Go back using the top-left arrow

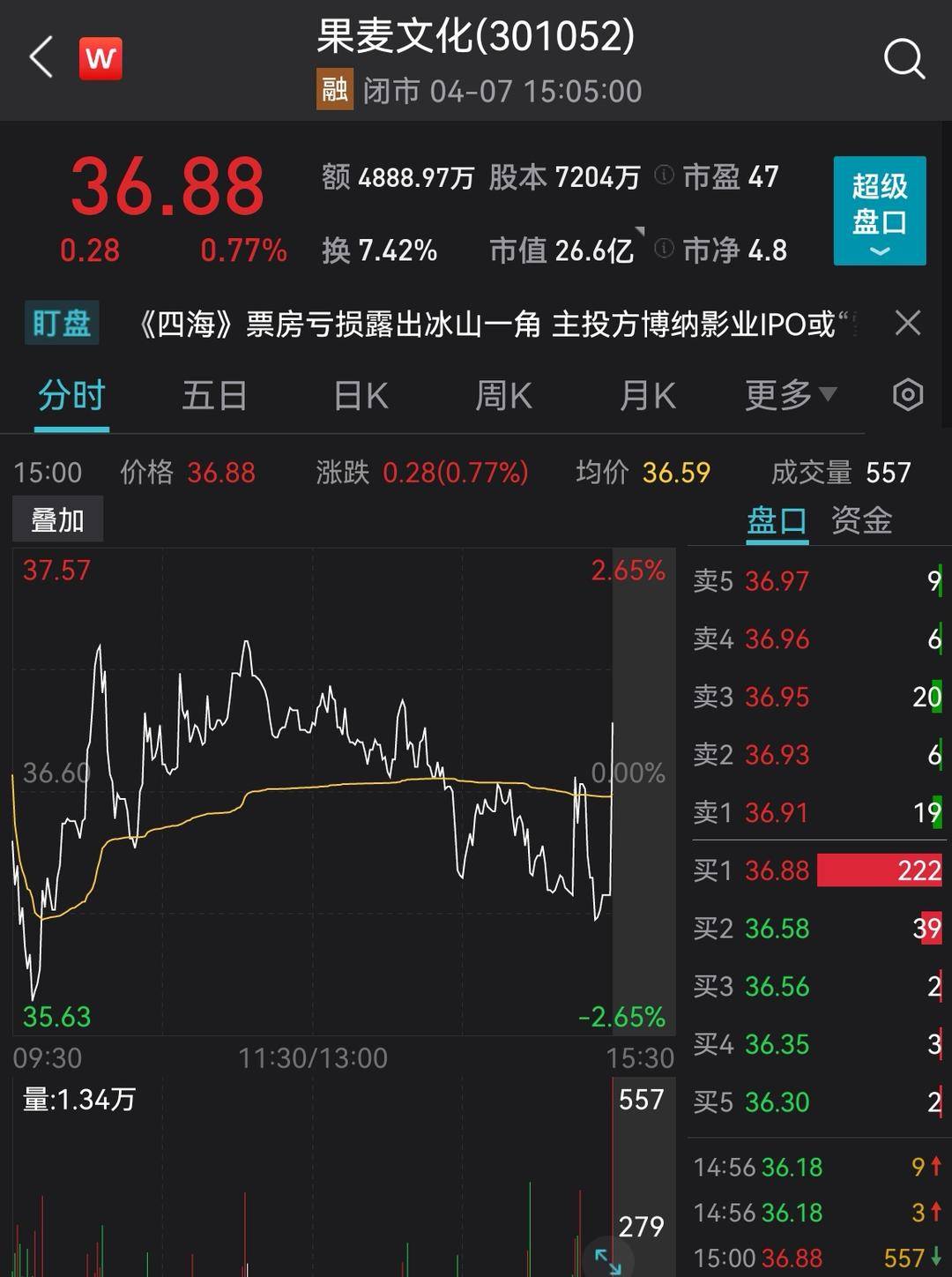point(41,58)
